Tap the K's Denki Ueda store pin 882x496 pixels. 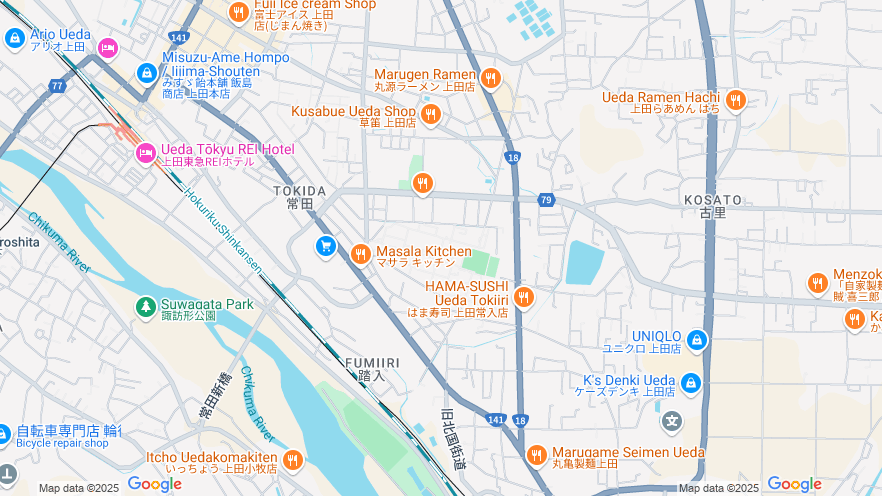(x=691, y=383)
